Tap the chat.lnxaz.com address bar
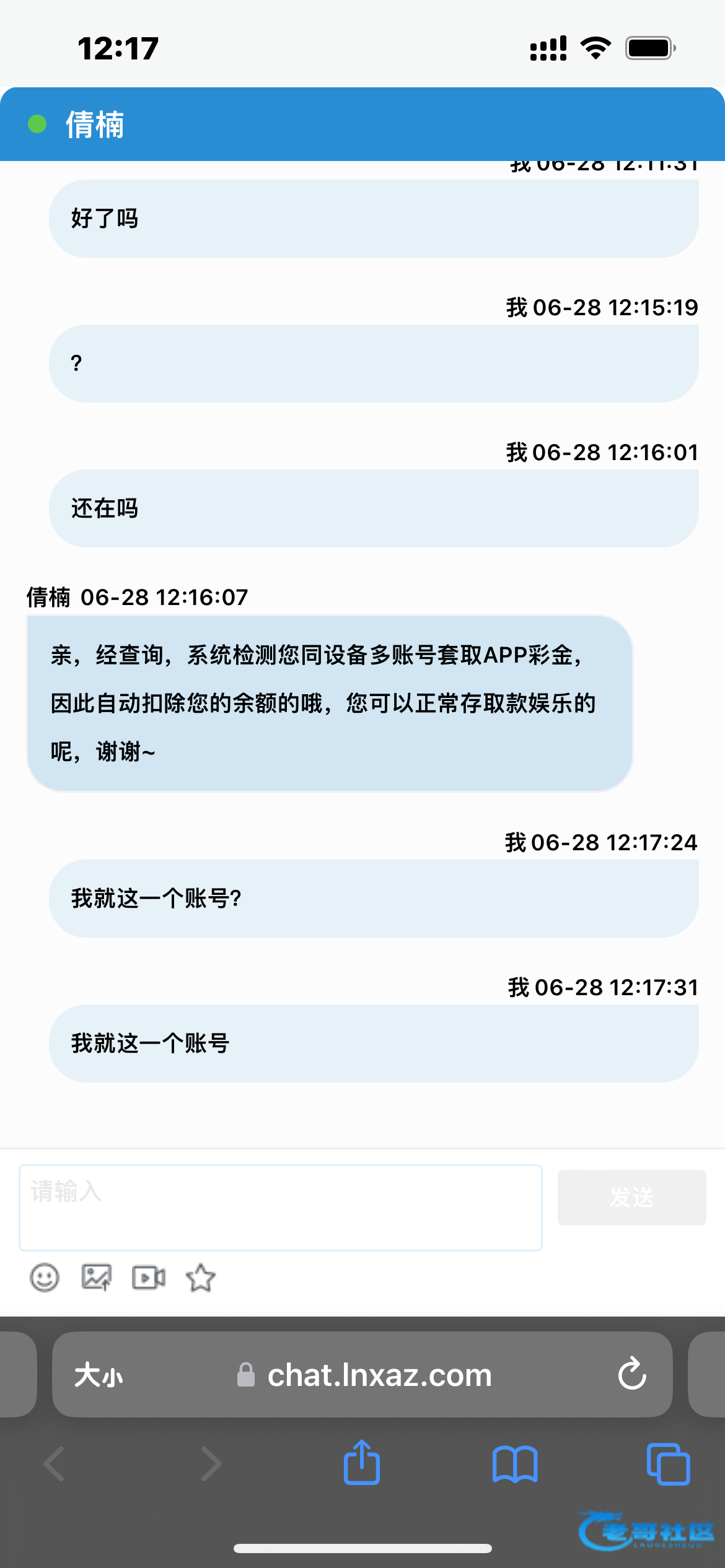Screen dimensions: 725x1568 (x=379, y=1375)
